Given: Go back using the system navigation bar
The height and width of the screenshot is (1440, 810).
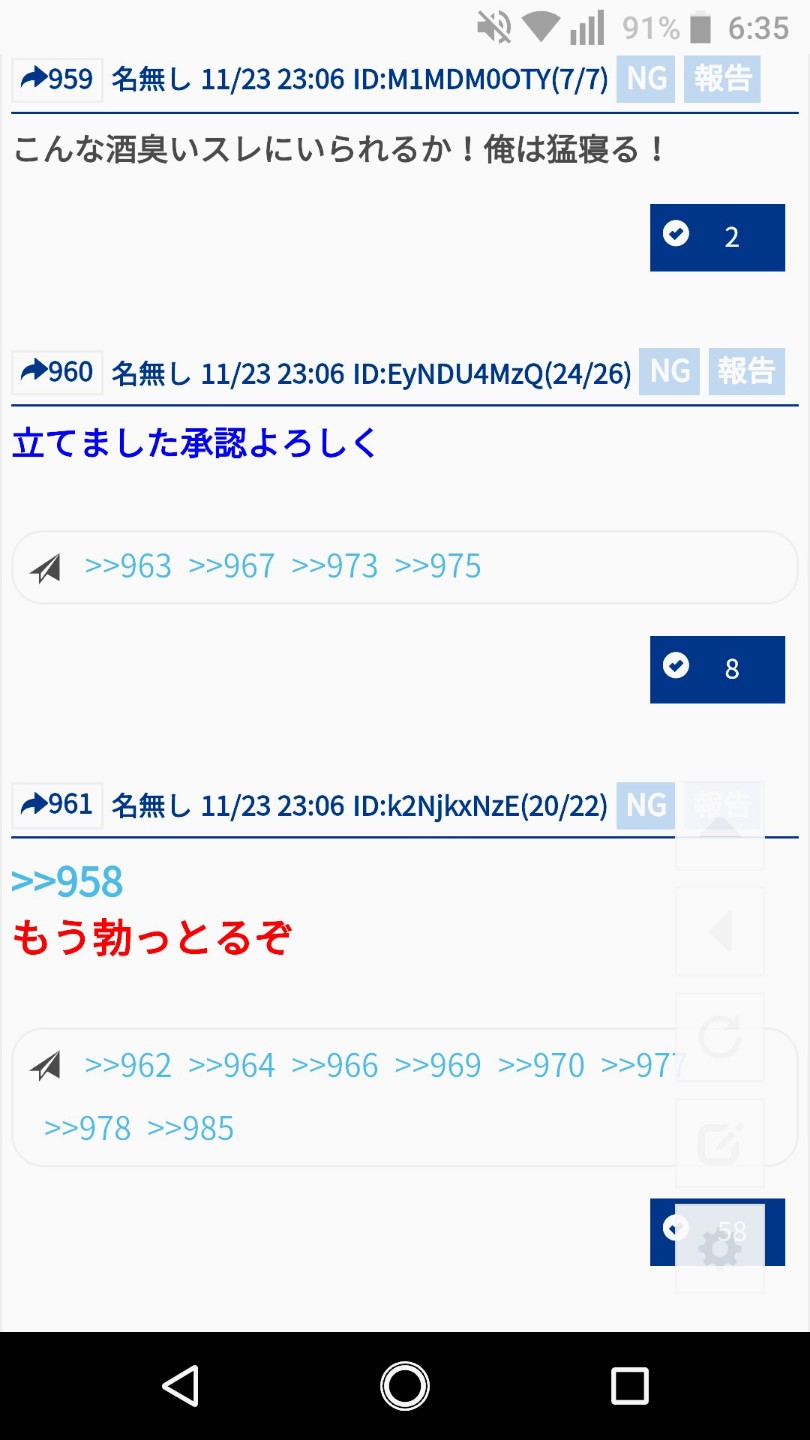Looking at the screenshot, I should pos(180,1386).
